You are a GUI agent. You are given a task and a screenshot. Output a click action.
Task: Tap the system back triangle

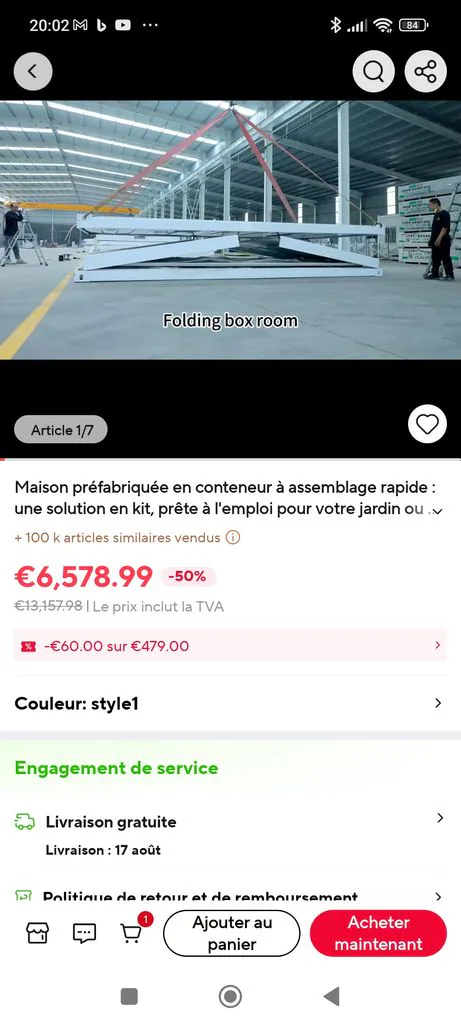(332, 997)
